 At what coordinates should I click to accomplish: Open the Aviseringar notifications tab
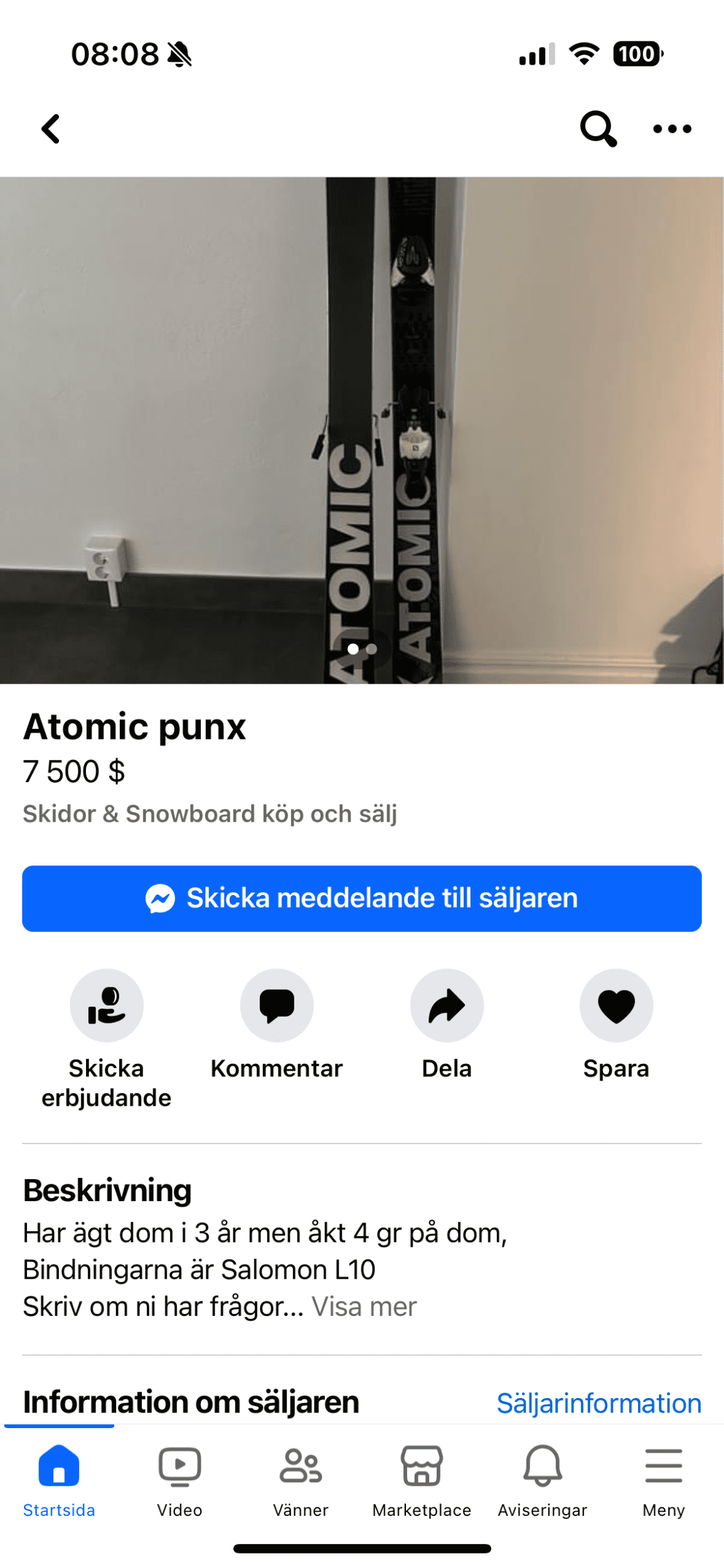pyautogui.click(x=542, y=1479)
